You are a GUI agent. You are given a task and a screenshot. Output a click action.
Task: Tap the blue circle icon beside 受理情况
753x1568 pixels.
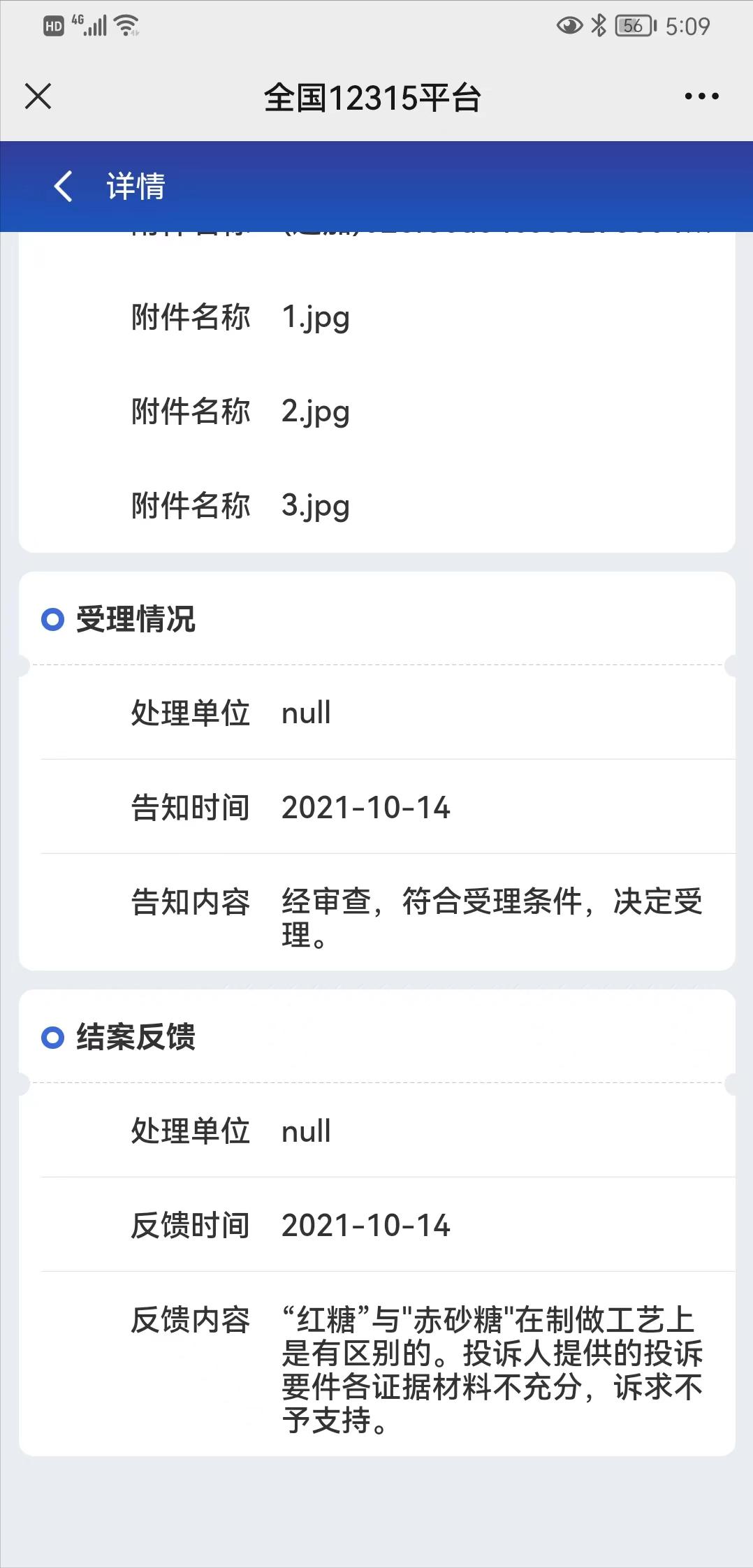54,618
